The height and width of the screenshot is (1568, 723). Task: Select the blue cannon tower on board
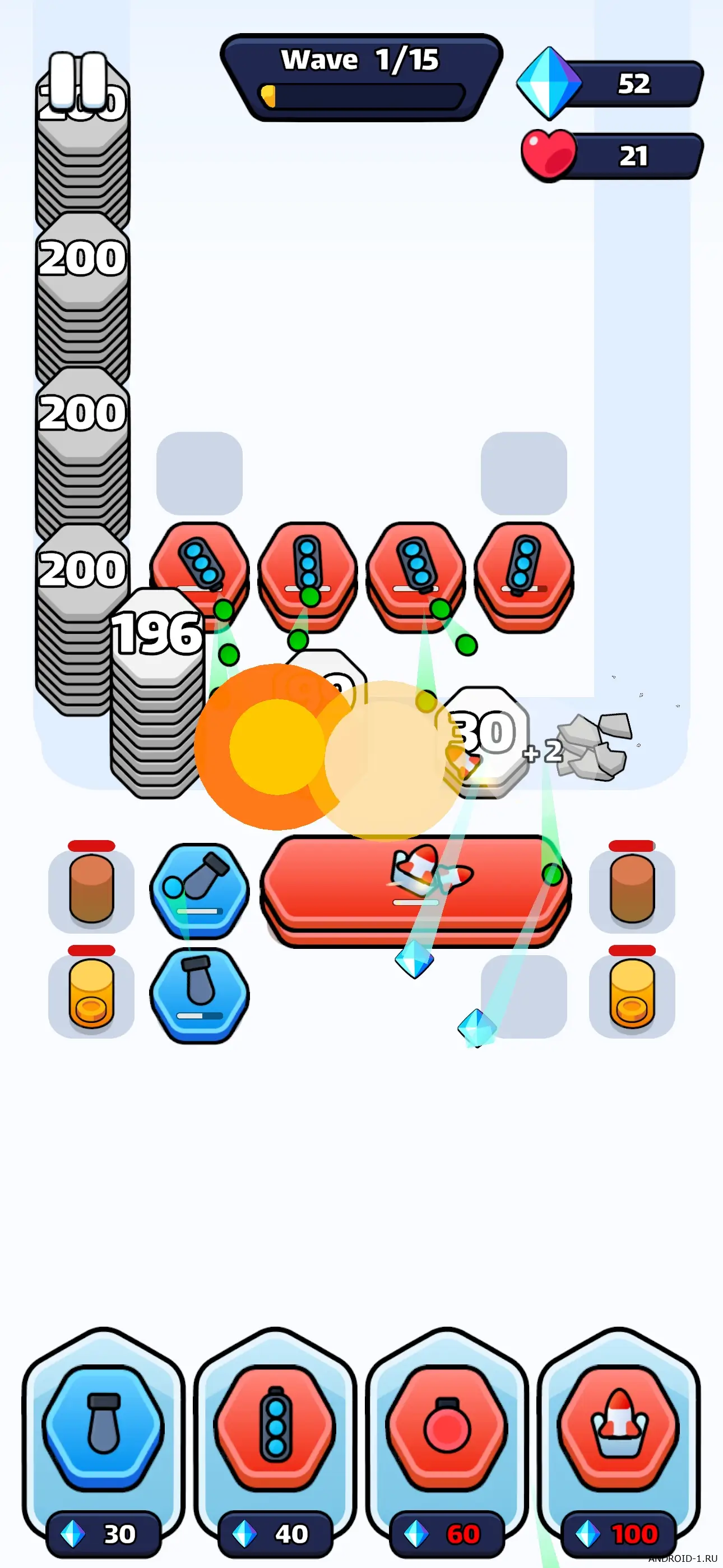[x=199, y=890]
